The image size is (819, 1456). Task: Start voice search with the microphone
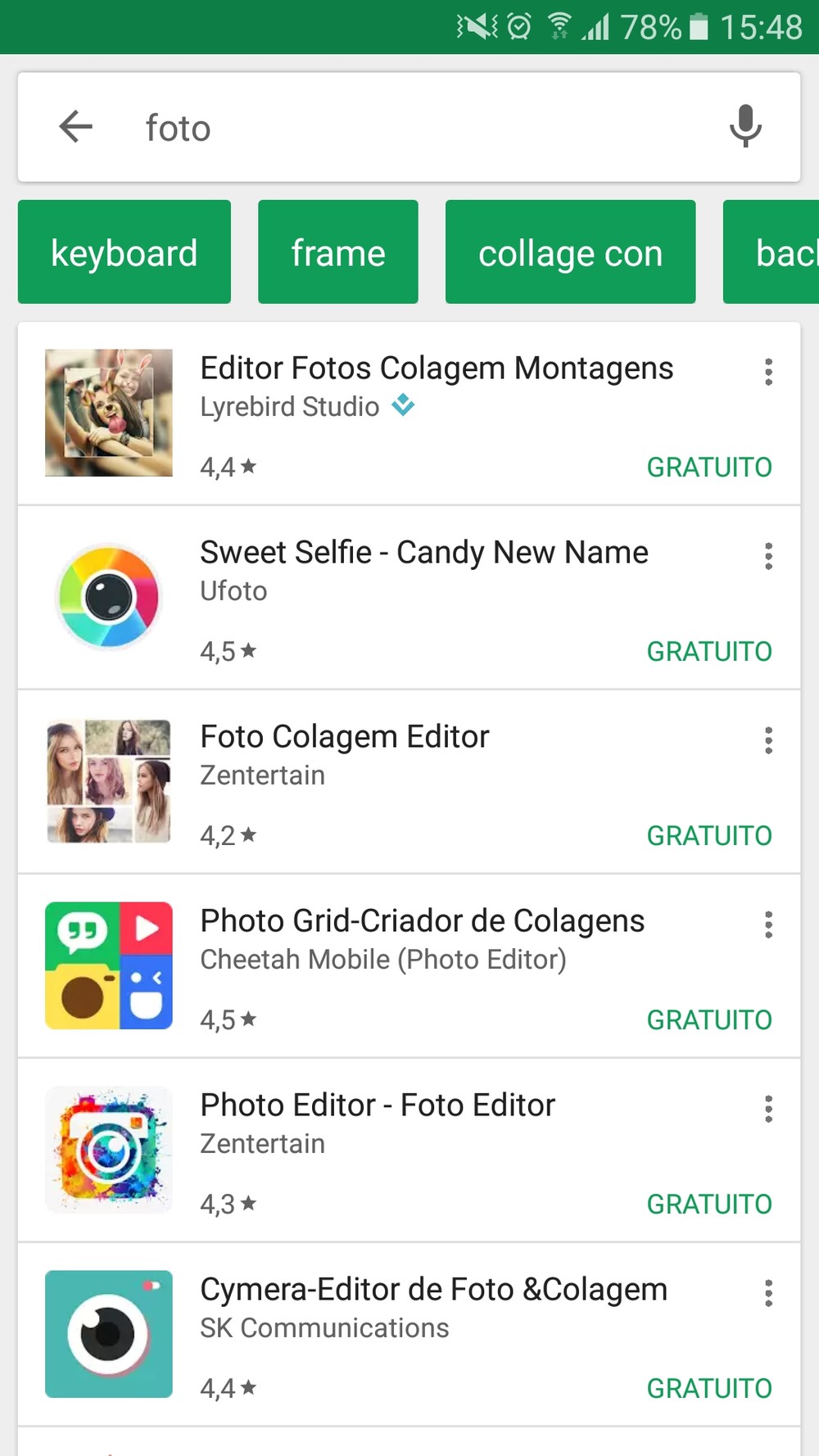pyautogui.click(x=744, y=126)
